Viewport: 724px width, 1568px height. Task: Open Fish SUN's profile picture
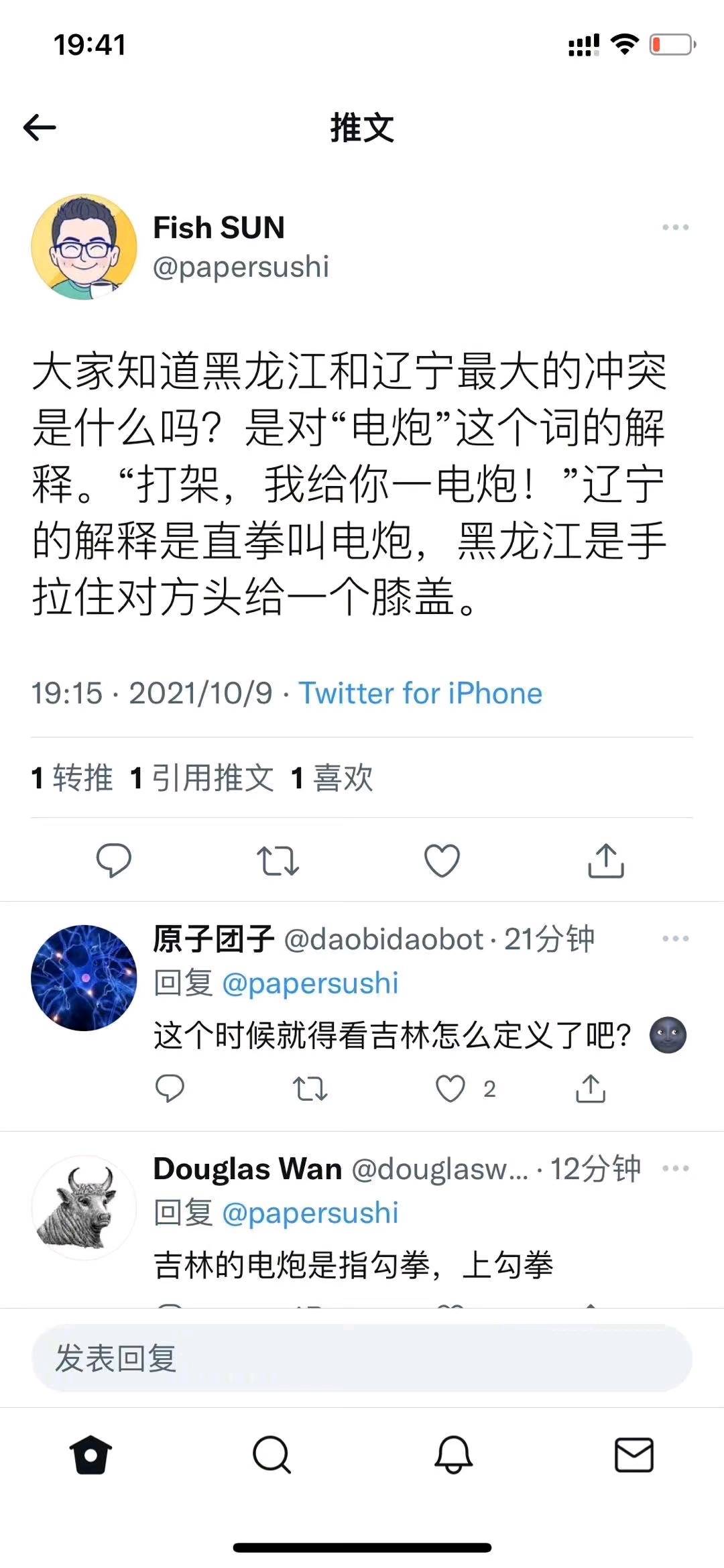pyautogui.click(x=84, y=247)
